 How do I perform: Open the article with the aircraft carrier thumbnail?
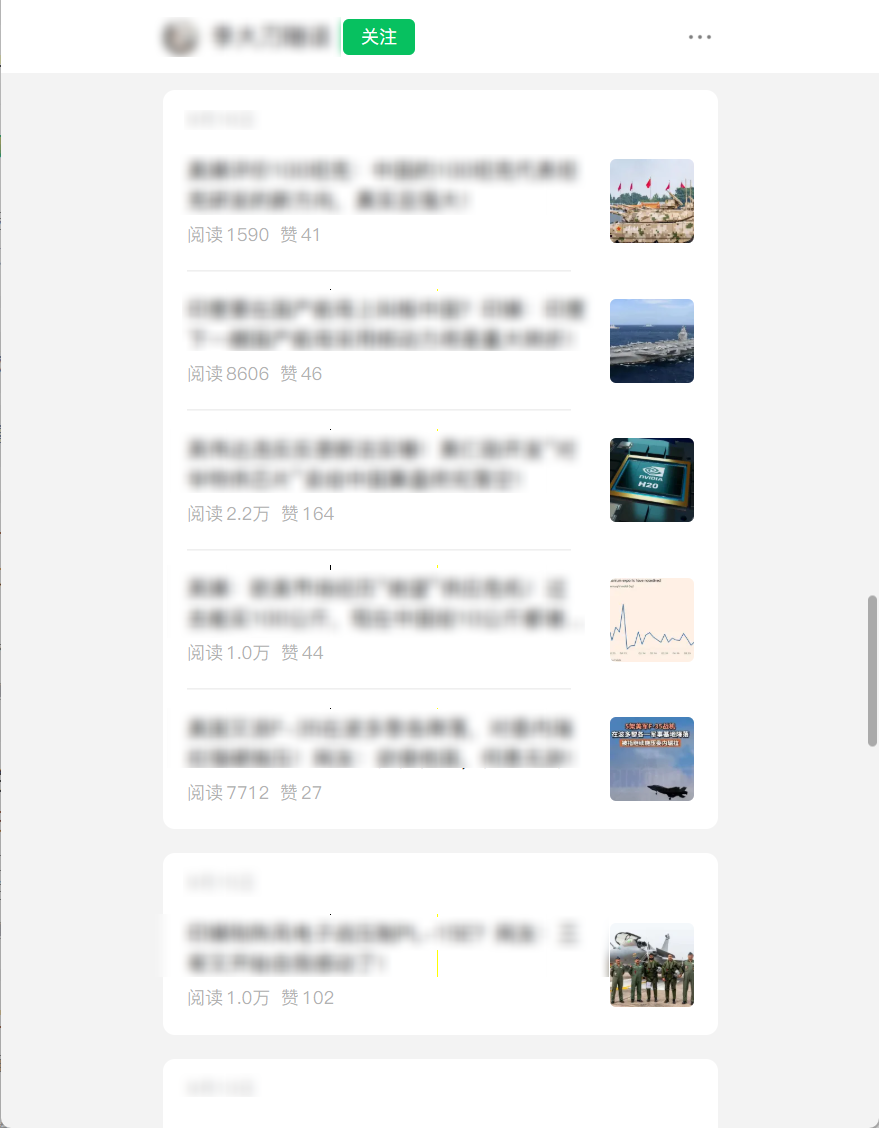tap(651, 341)
